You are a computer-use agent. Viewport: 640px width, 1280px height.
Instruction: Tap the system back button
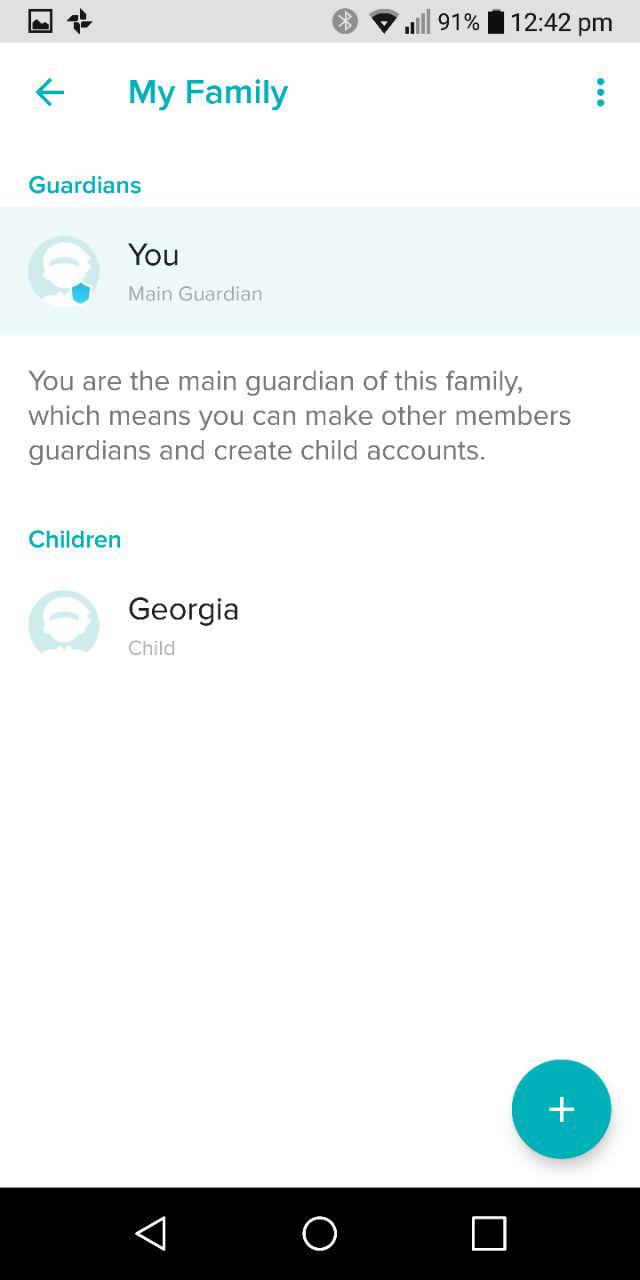pyautogui.click(x=151, y=1233)
